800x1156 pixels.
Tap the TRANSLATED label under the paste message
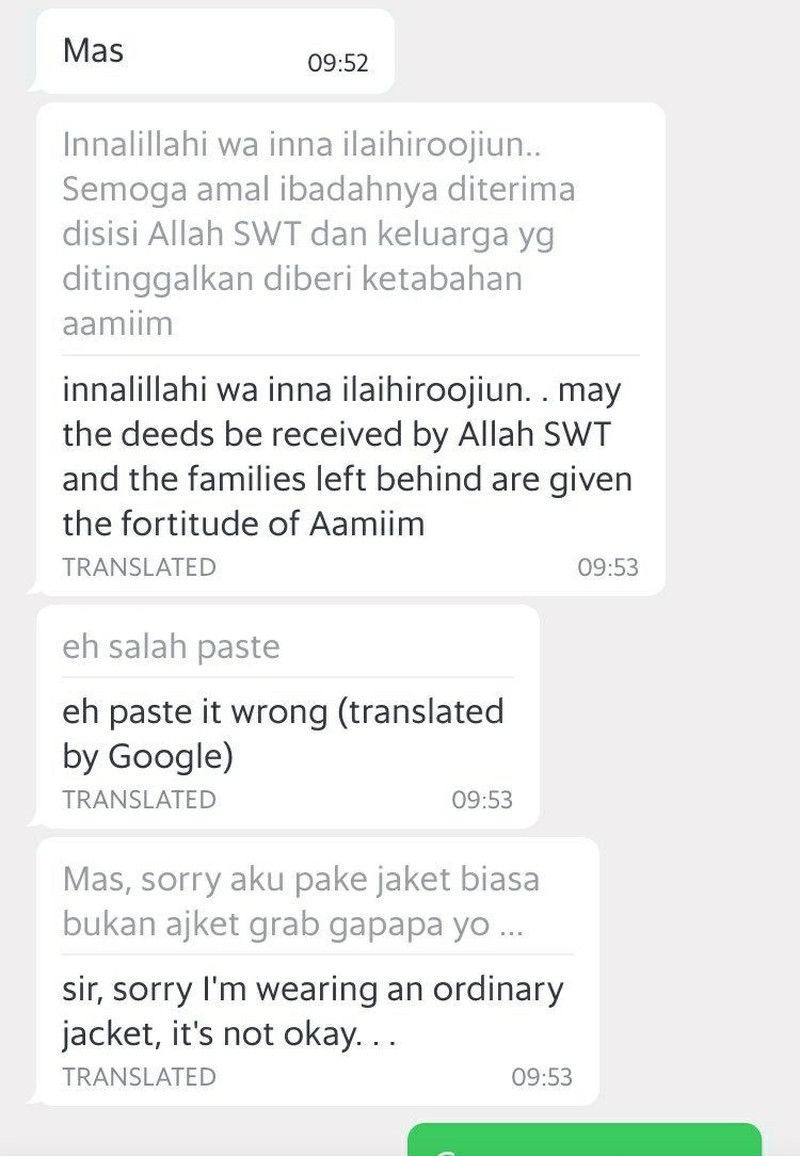[x=139, y=799]
